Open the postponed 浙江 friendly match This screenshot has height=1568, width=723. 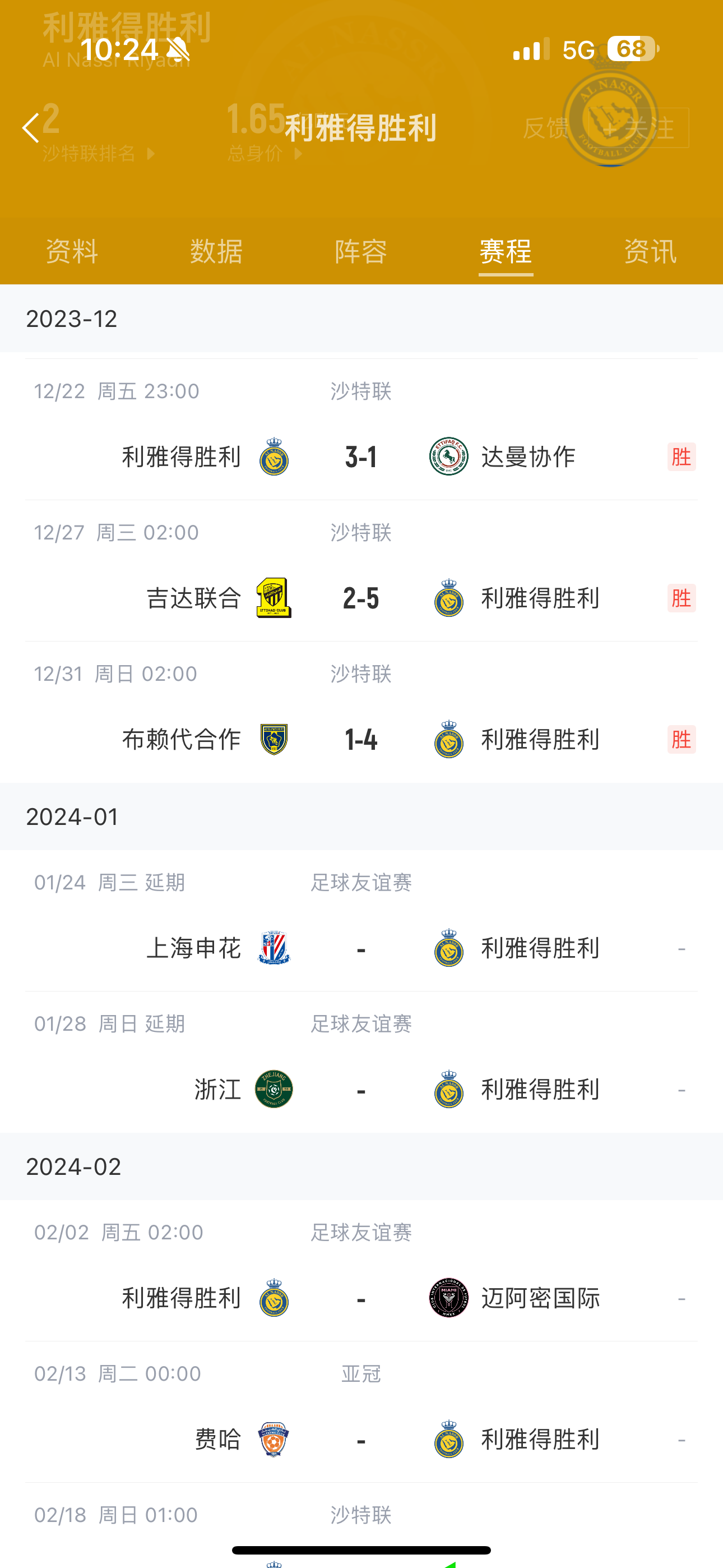(x=361, y=1062)
